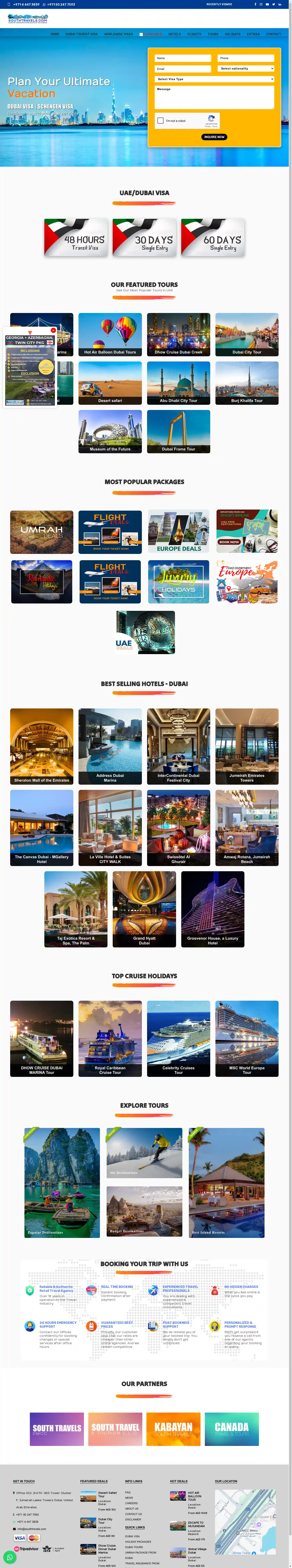Expand the Select Visa Type dropdown
This screenshot has height=1568, width=292.
pos(214,79)
